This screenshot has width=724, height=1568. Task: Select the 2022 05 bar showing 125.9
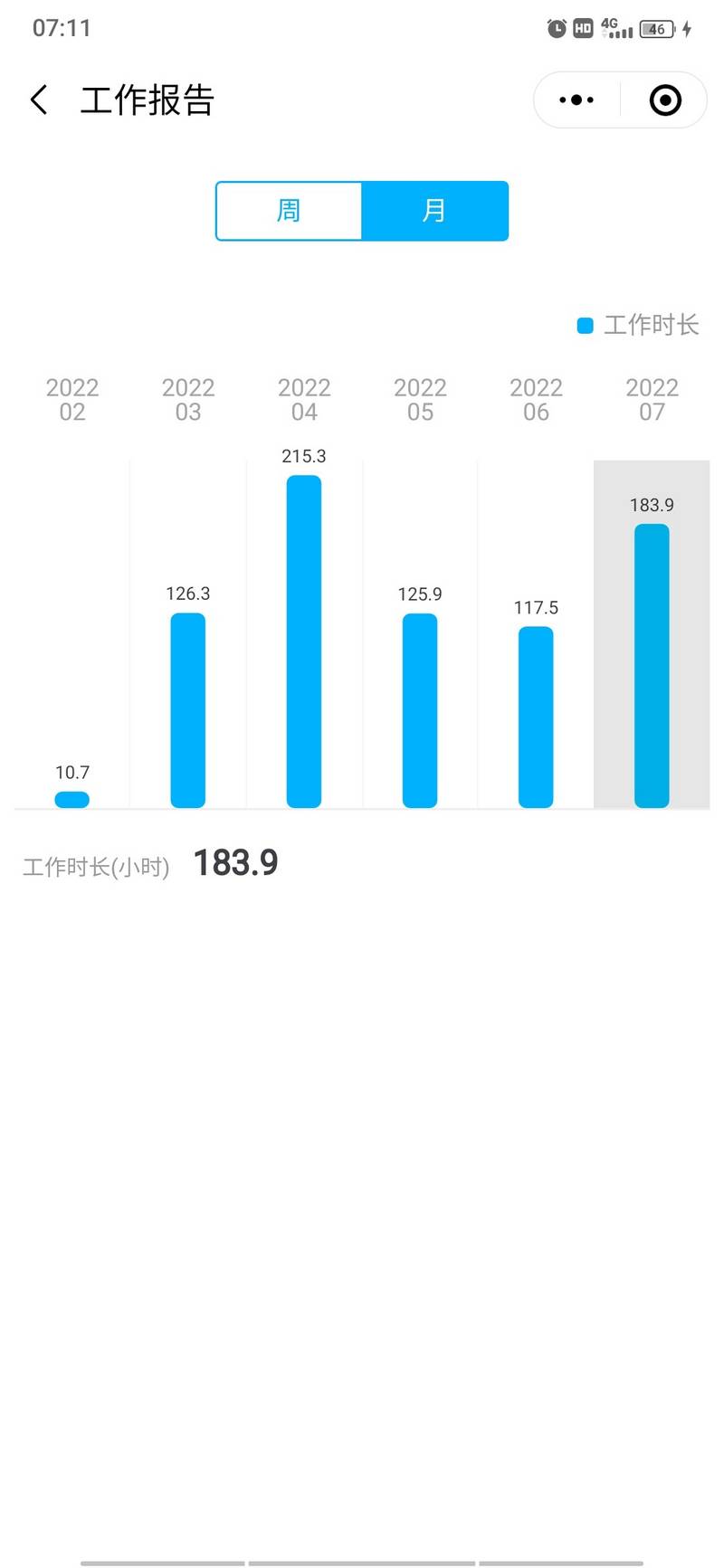pos(420,710)
